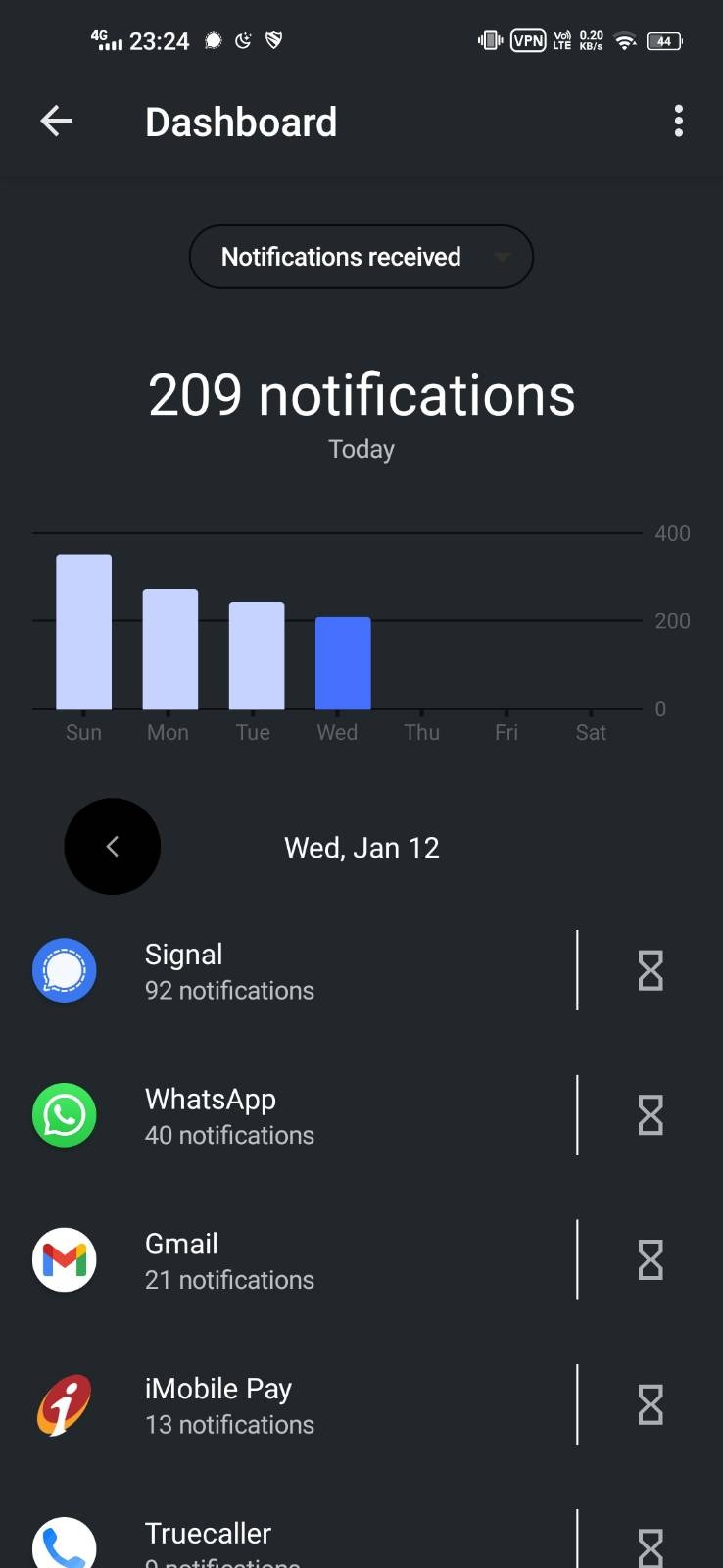Select the WhatsApp icon
This screenshot has height=1568, width=723.
point(64,1114)
